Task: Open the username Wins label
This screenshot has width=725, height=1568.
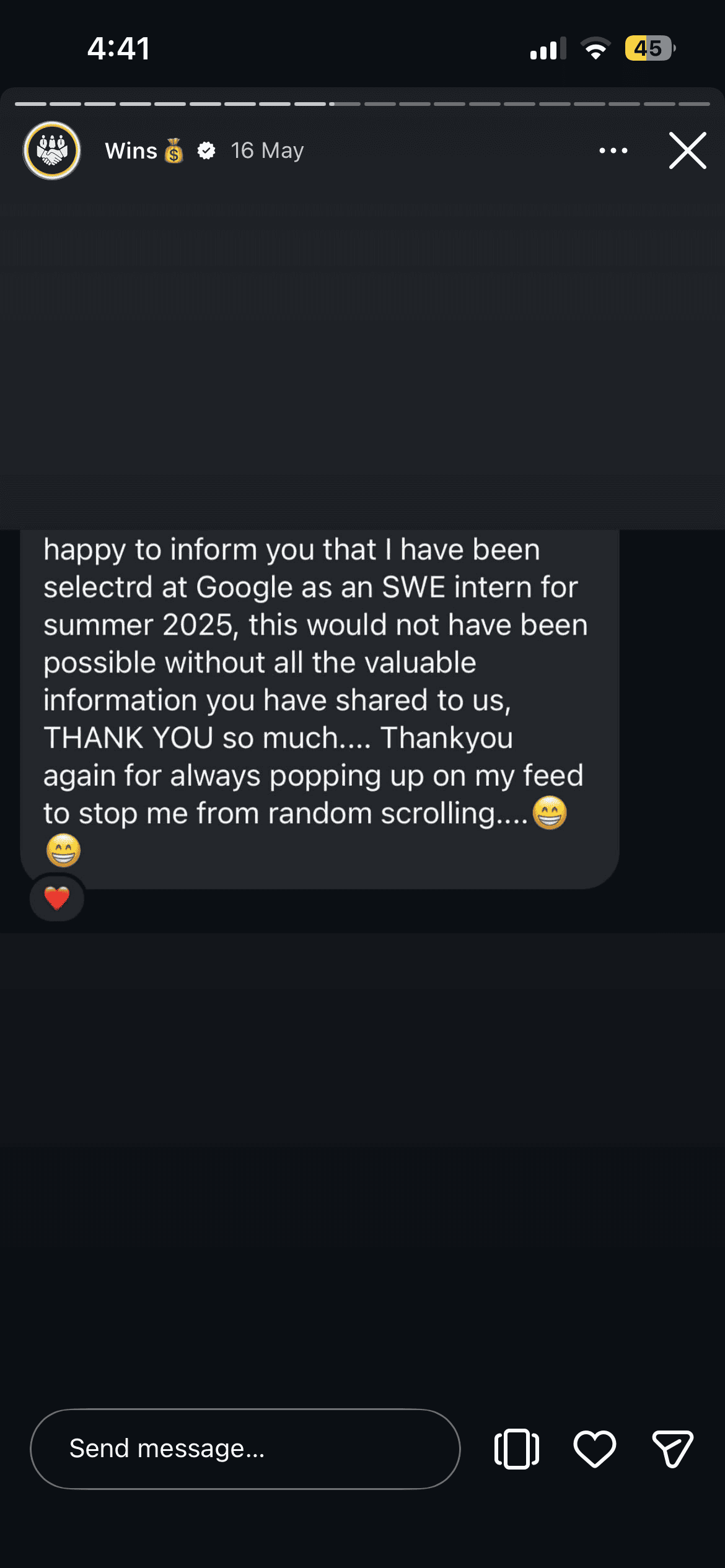Action: (131, 150)
